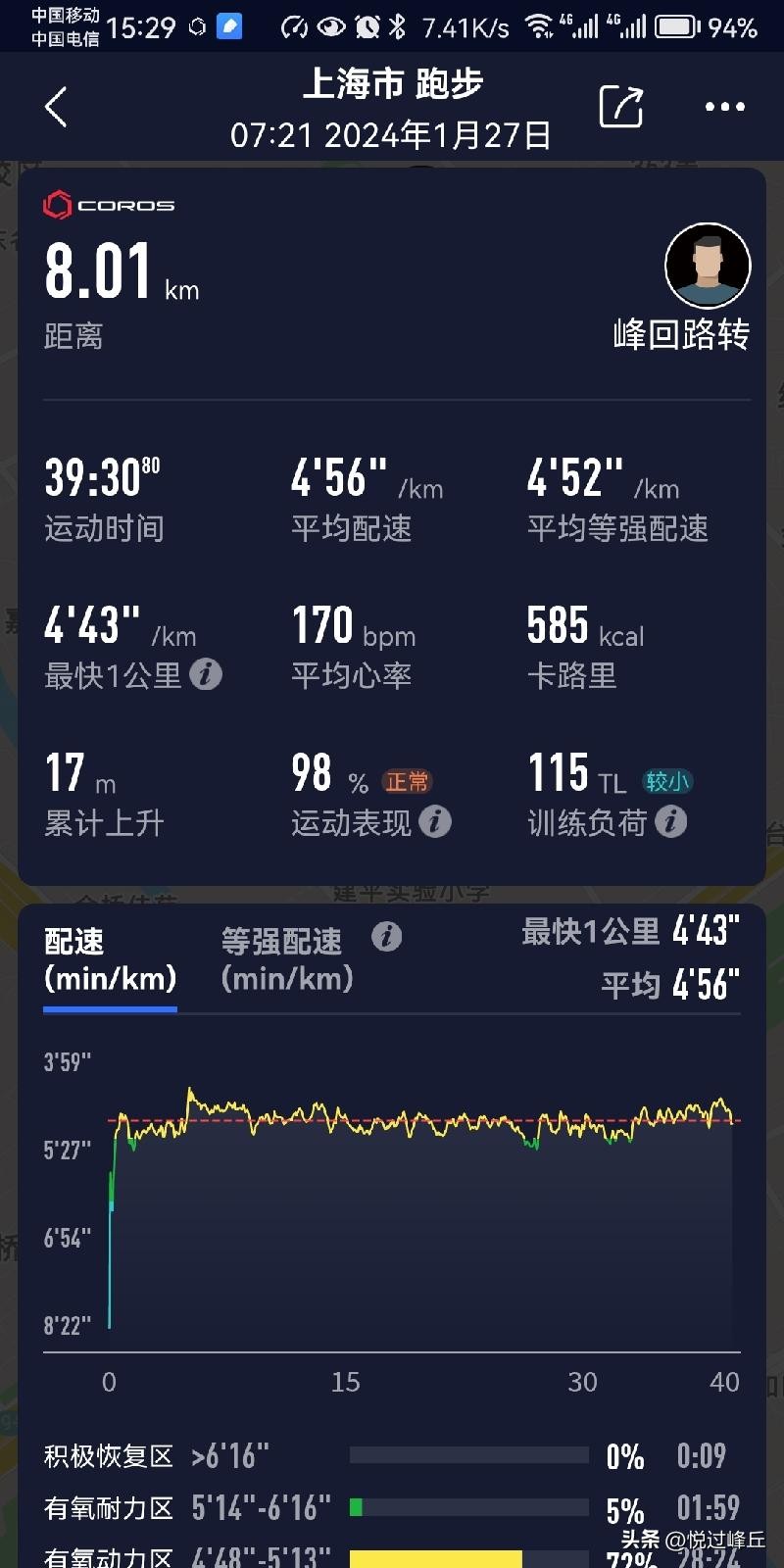
Task: Switch to the 等强配速 chart tab
Action: pyautogui.click(x=286, y=960)
